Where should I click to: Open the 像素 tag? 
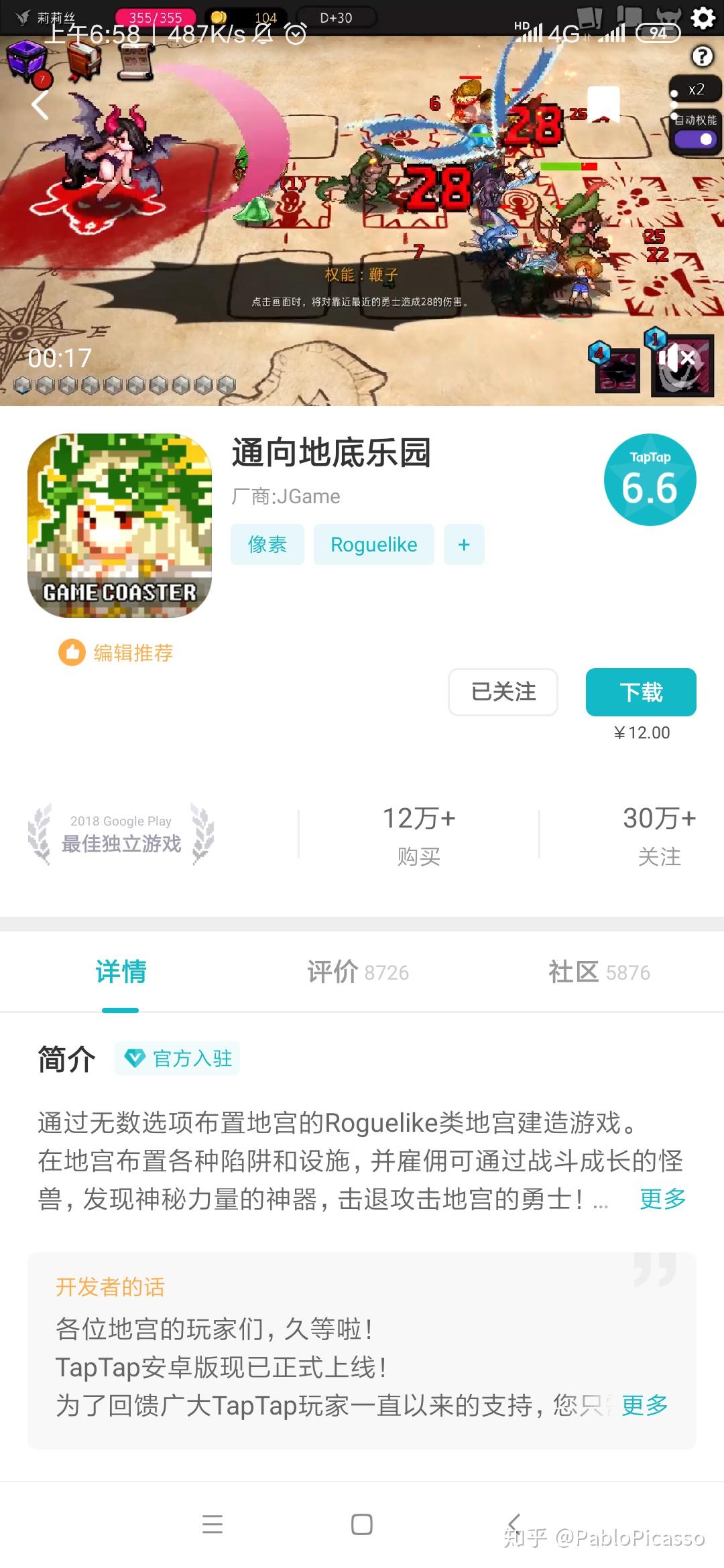point(267,544)
